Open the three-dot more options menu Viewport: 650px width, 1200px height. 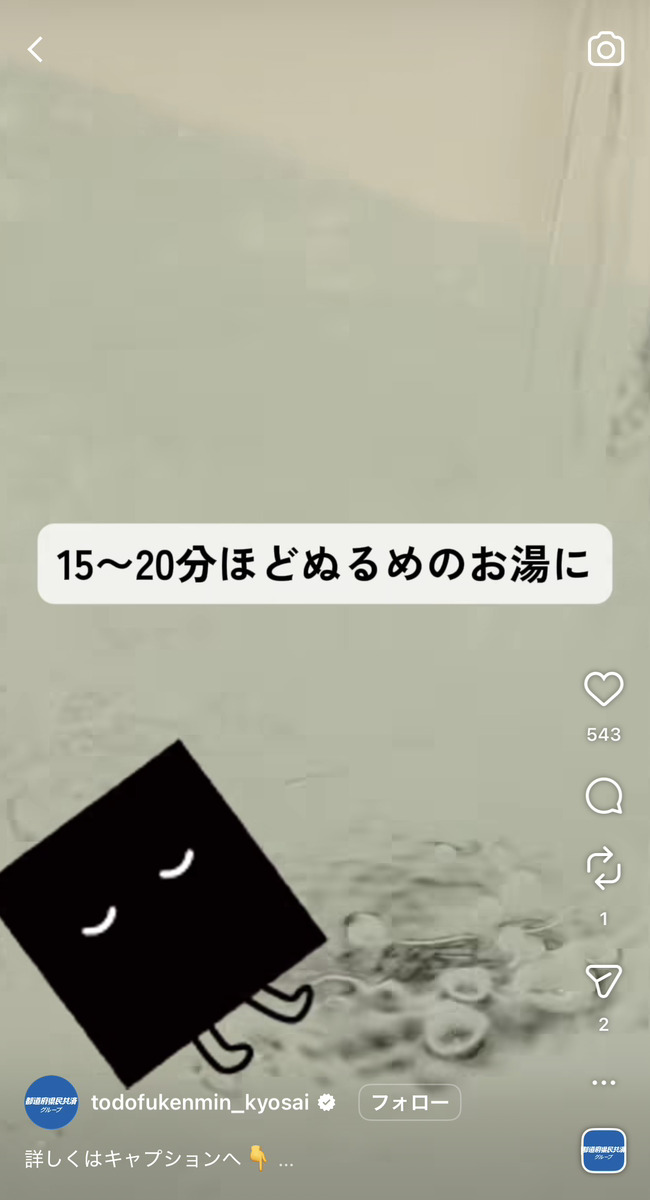point(603,1082)
